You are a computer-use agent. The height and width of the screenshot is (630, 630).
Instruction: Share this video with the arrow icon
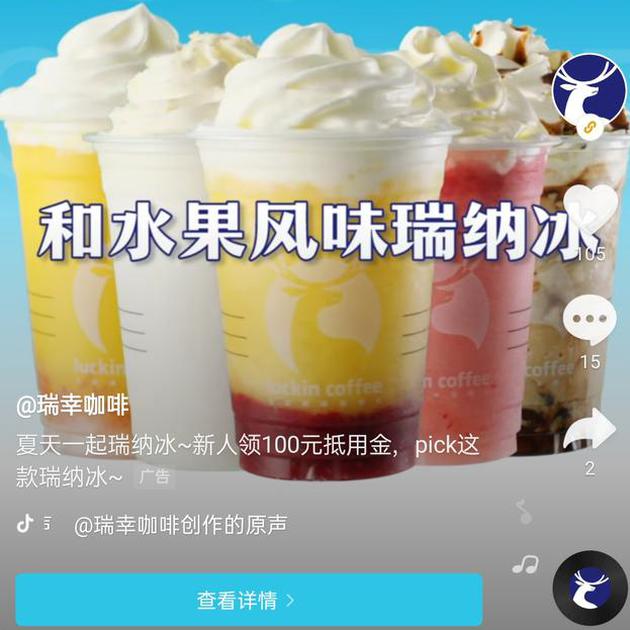(x=590, y=429)
